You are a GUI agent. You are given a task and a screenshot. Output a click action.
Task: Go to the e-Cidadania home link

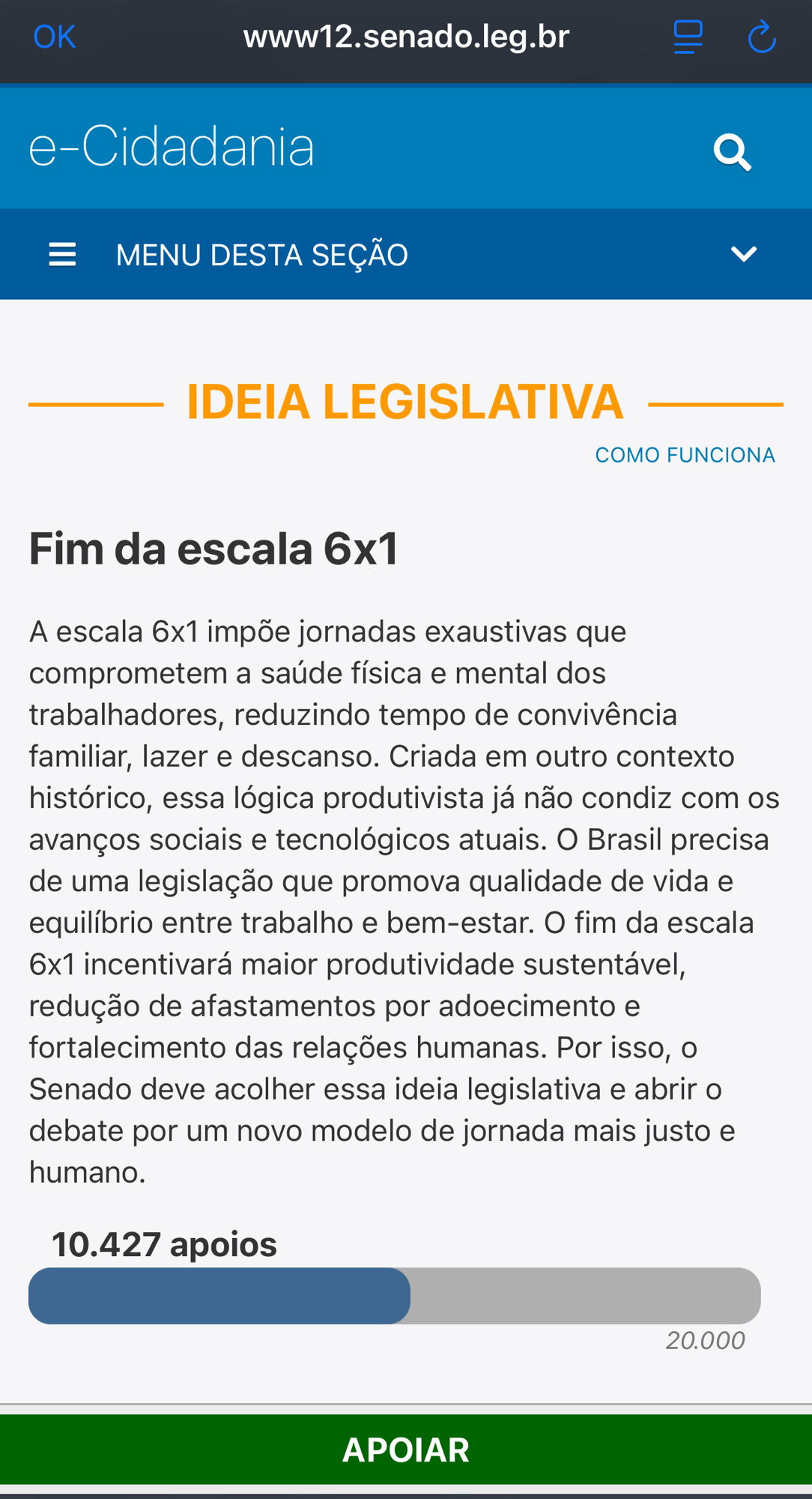pos(172,147)
